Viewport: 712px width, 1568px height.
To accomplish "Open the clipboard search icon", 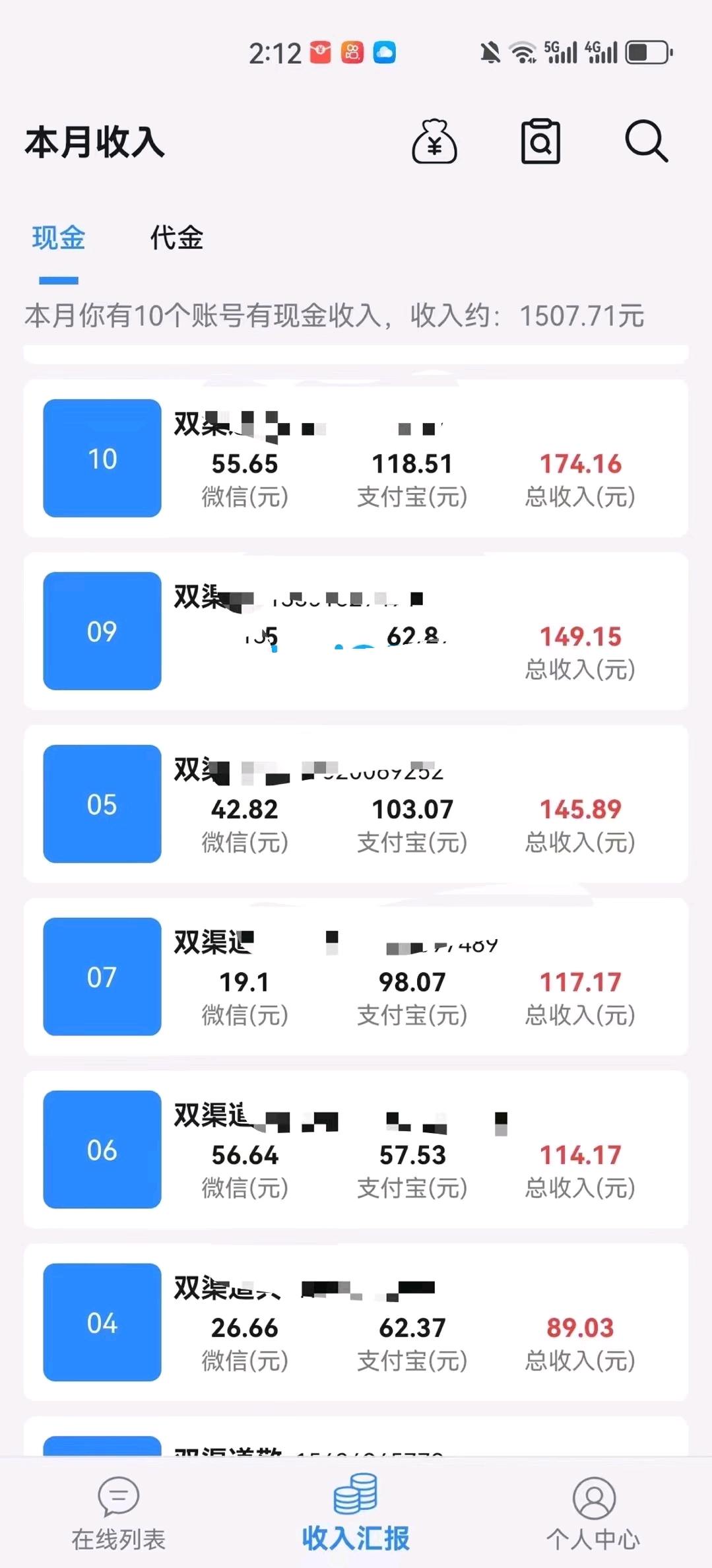I will tap(540, 141).
